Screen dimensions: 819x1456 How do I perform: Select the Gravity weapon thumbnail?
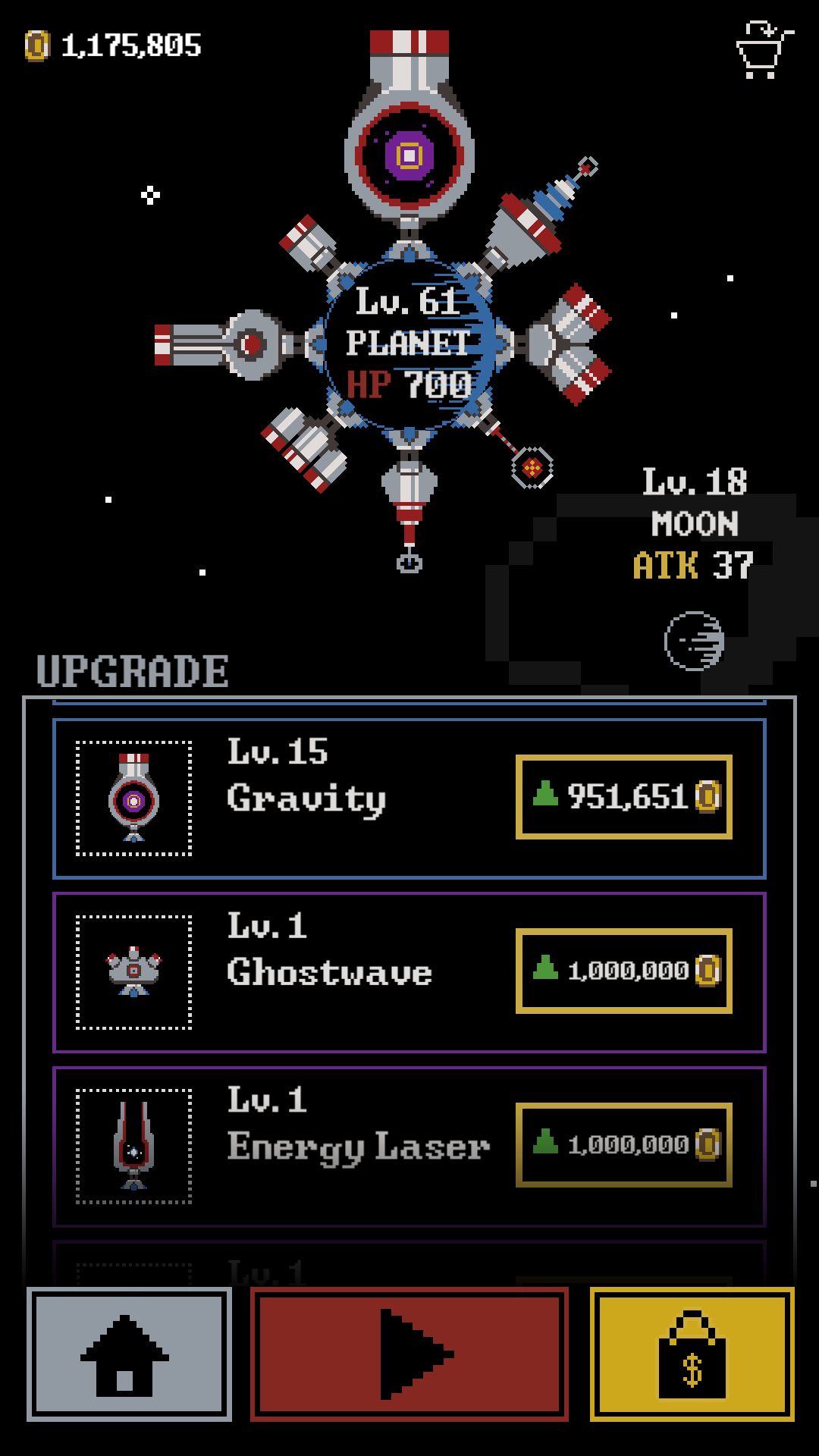(x=133, y=795)
